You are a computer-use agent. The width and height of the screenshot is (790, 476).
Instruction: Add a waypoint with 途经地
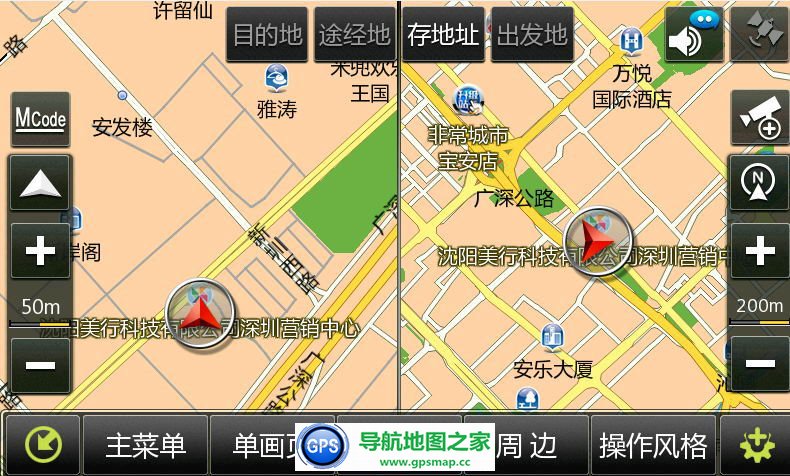click(x=354, y=35)
